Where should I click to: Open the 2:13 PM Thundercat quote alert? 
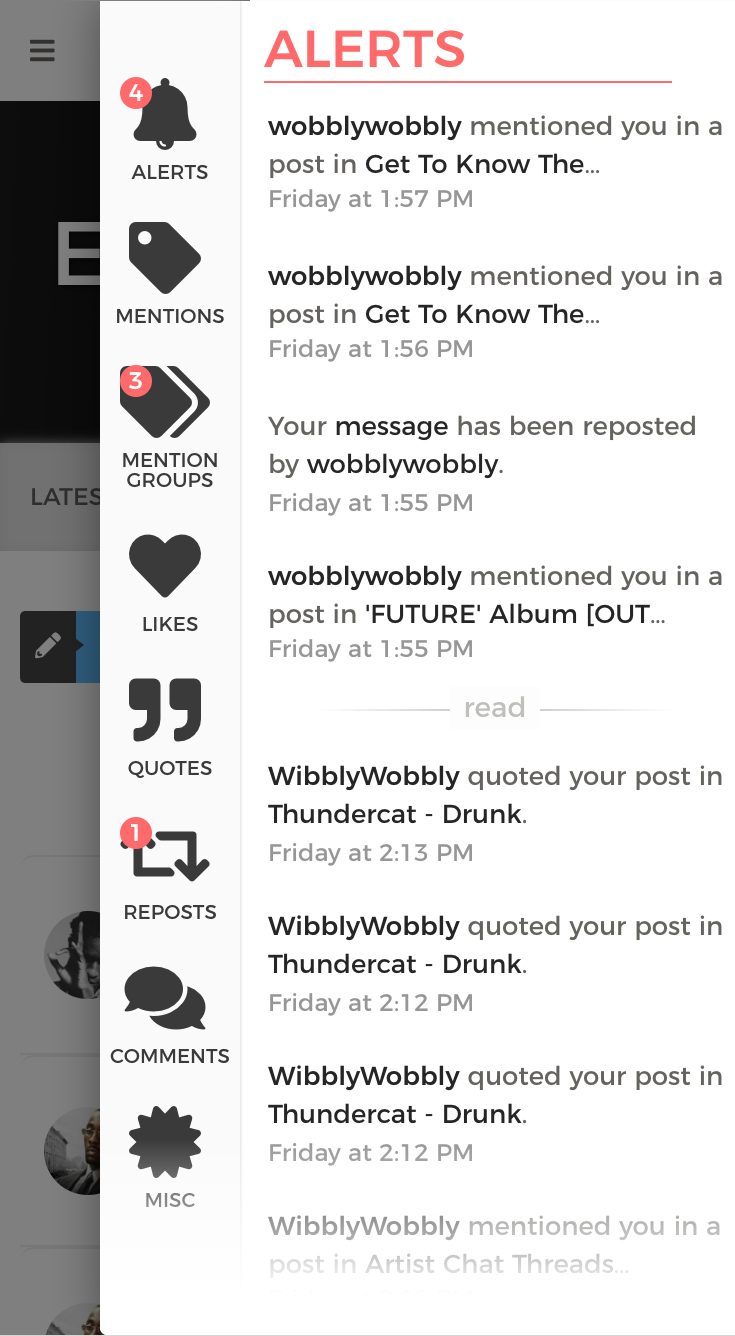496,814
